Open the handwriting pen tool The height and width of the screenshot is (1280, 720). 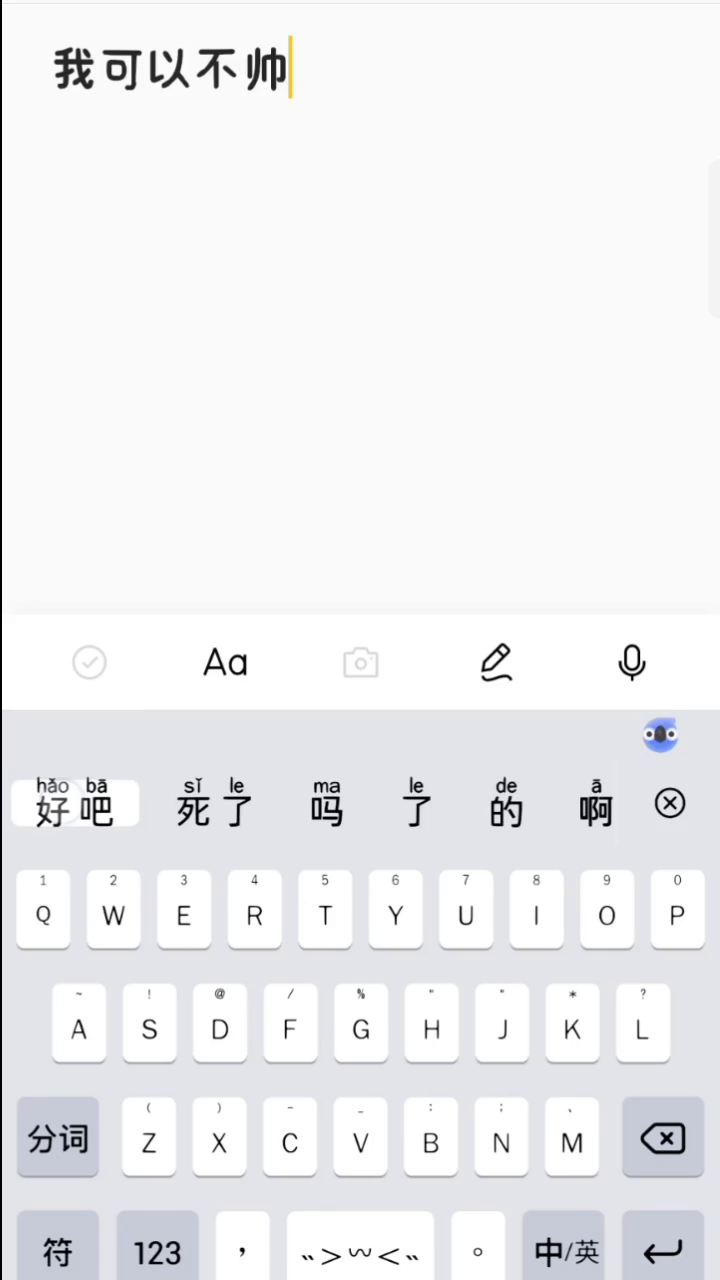pos(496,662)
